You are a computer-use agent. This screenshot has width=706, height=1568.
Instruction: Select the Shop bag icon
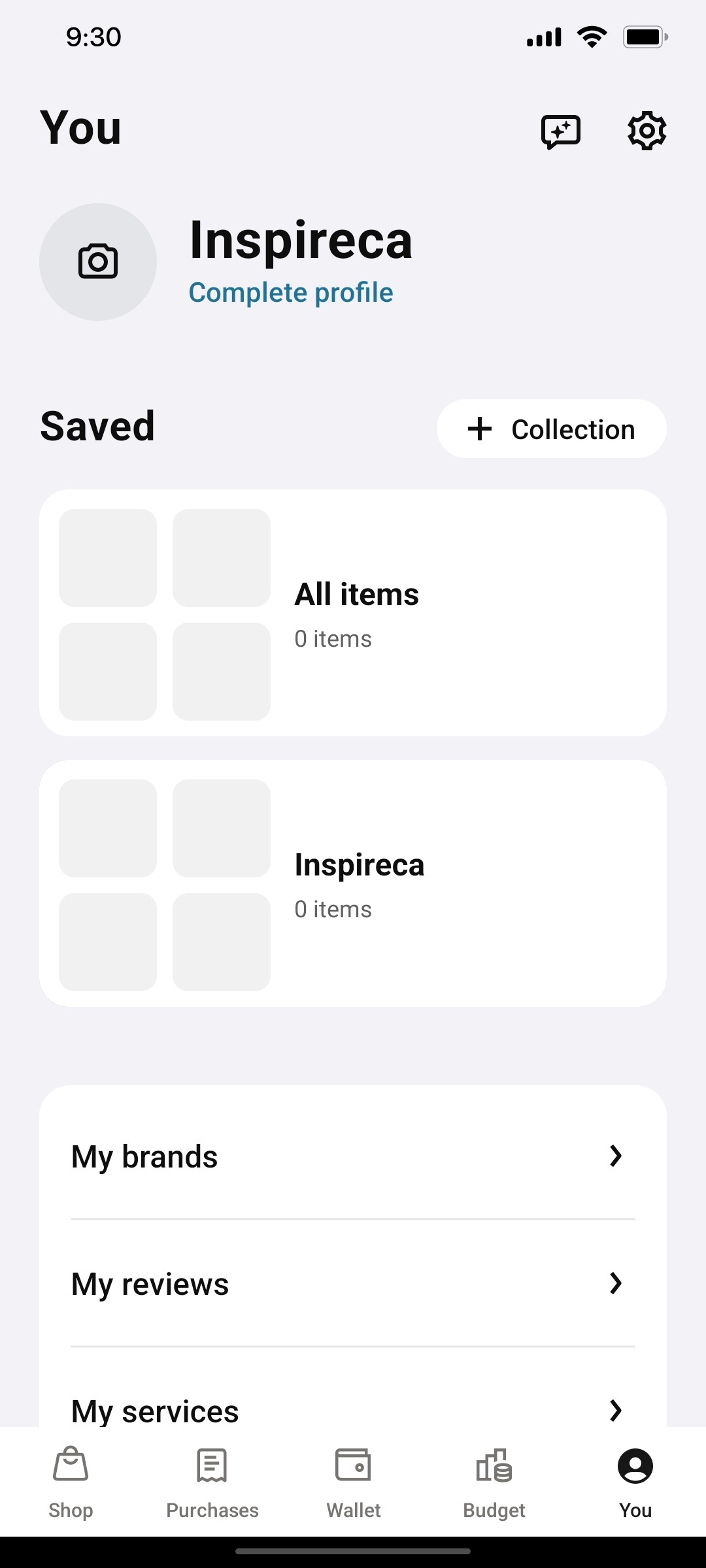point(70,1467)
